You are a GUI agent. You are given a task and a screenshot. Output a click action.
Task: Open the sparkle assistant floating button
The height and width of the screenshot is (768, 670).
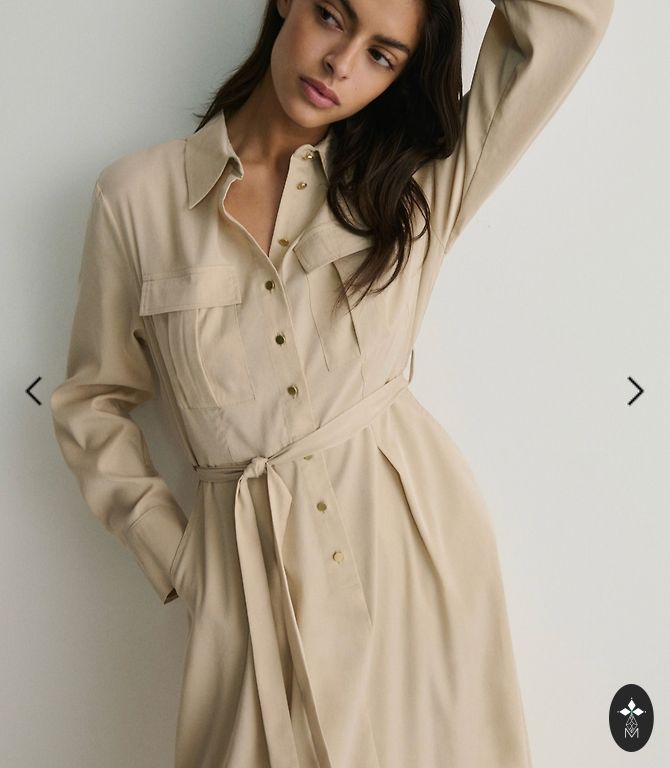[x=631, y=717]
